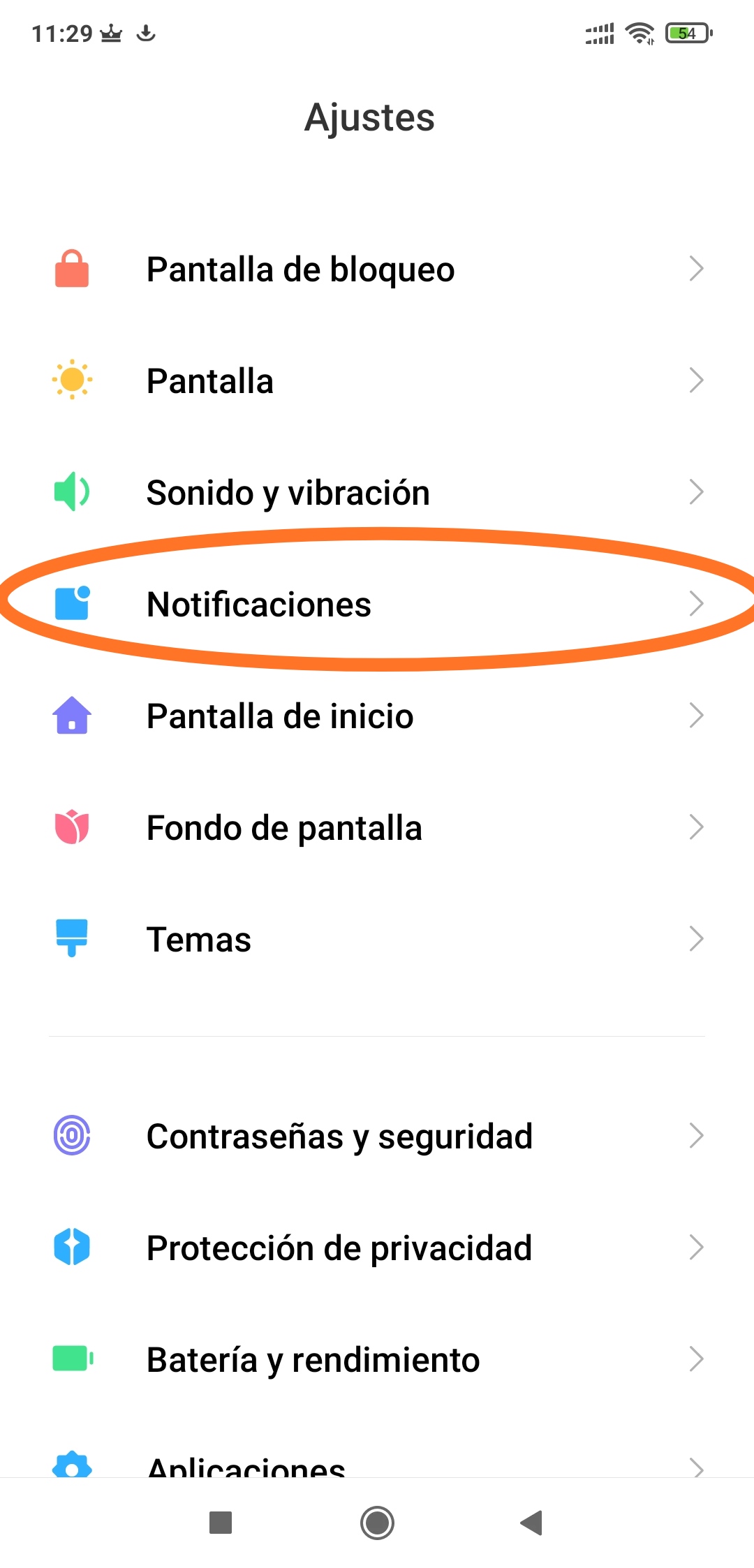Open the Temas row
Viewport: 754px width, 1568px height.
click(x=377, y=940)
